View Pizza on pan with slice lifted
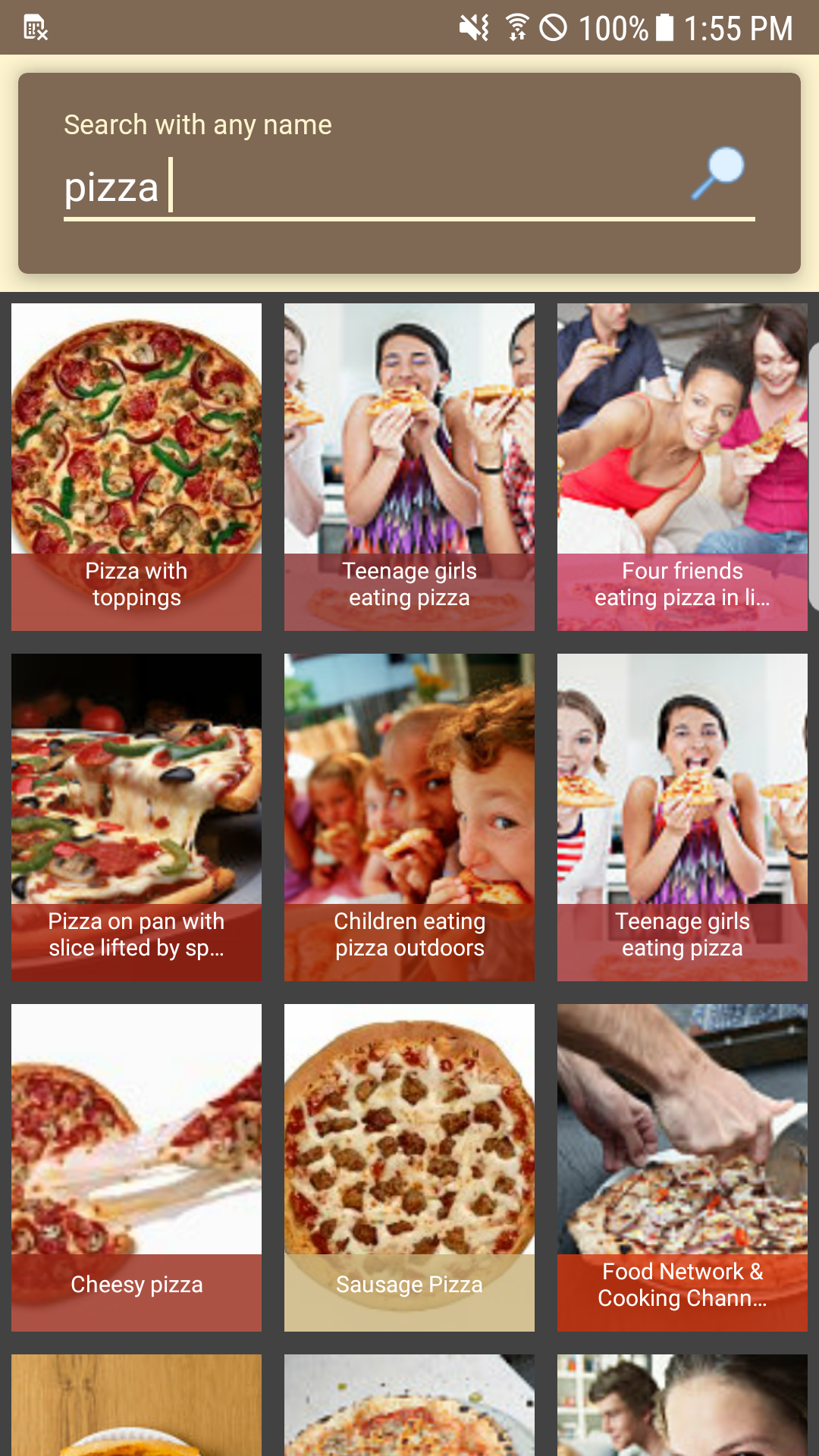Screen dimensions: 819x1456 point(136,817)
